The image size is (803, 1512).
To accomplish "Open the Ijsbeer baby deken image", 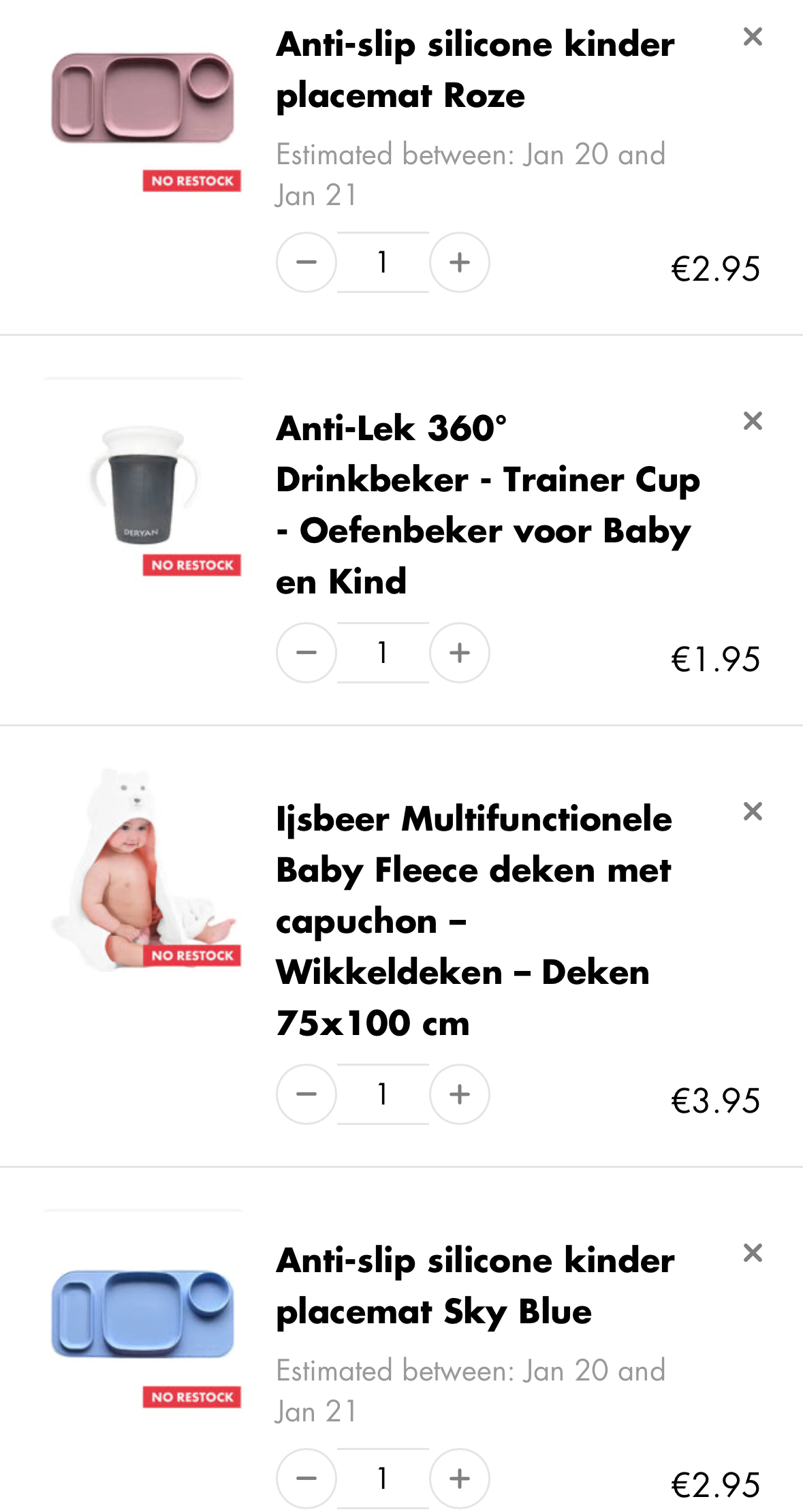I will click(143, 869).
